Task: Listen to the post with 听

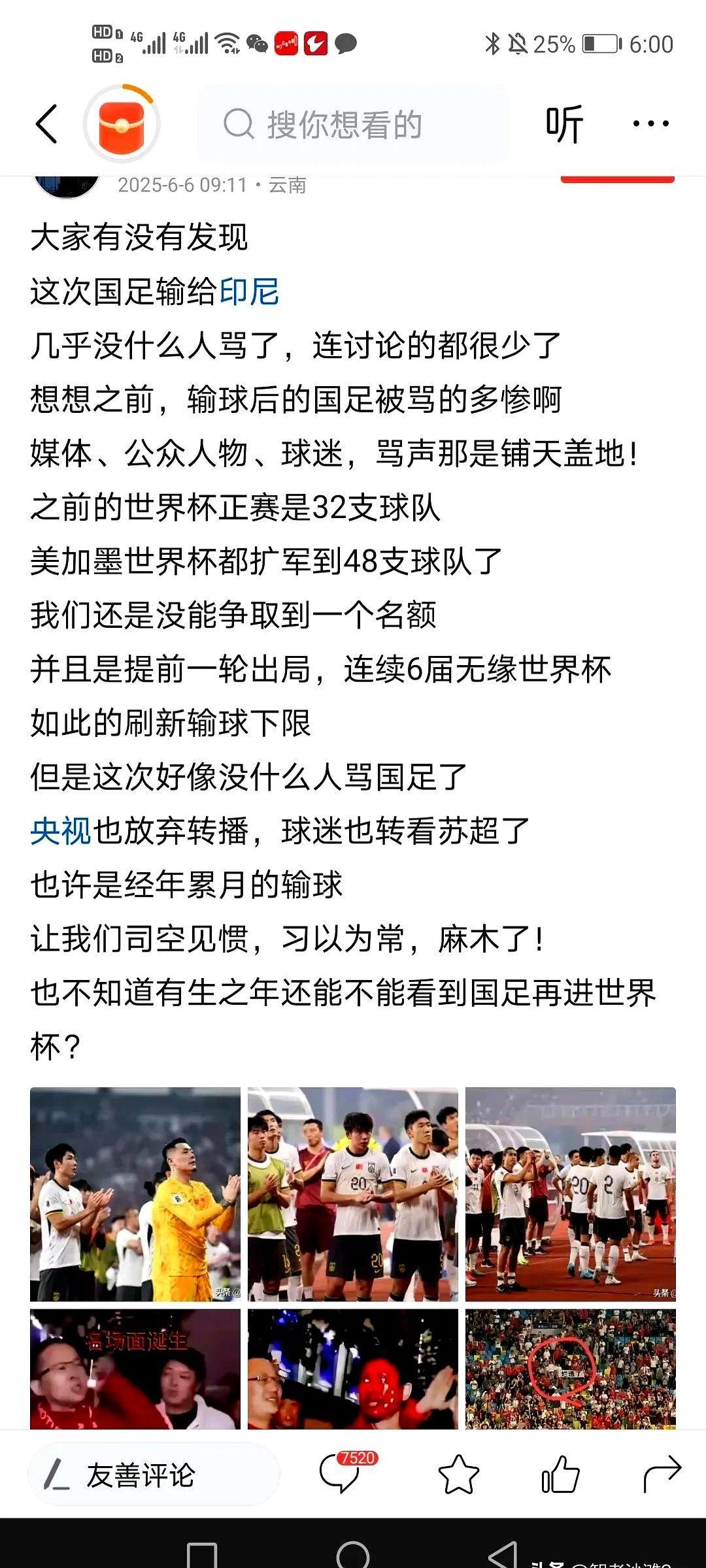Action: click(564, 123)
